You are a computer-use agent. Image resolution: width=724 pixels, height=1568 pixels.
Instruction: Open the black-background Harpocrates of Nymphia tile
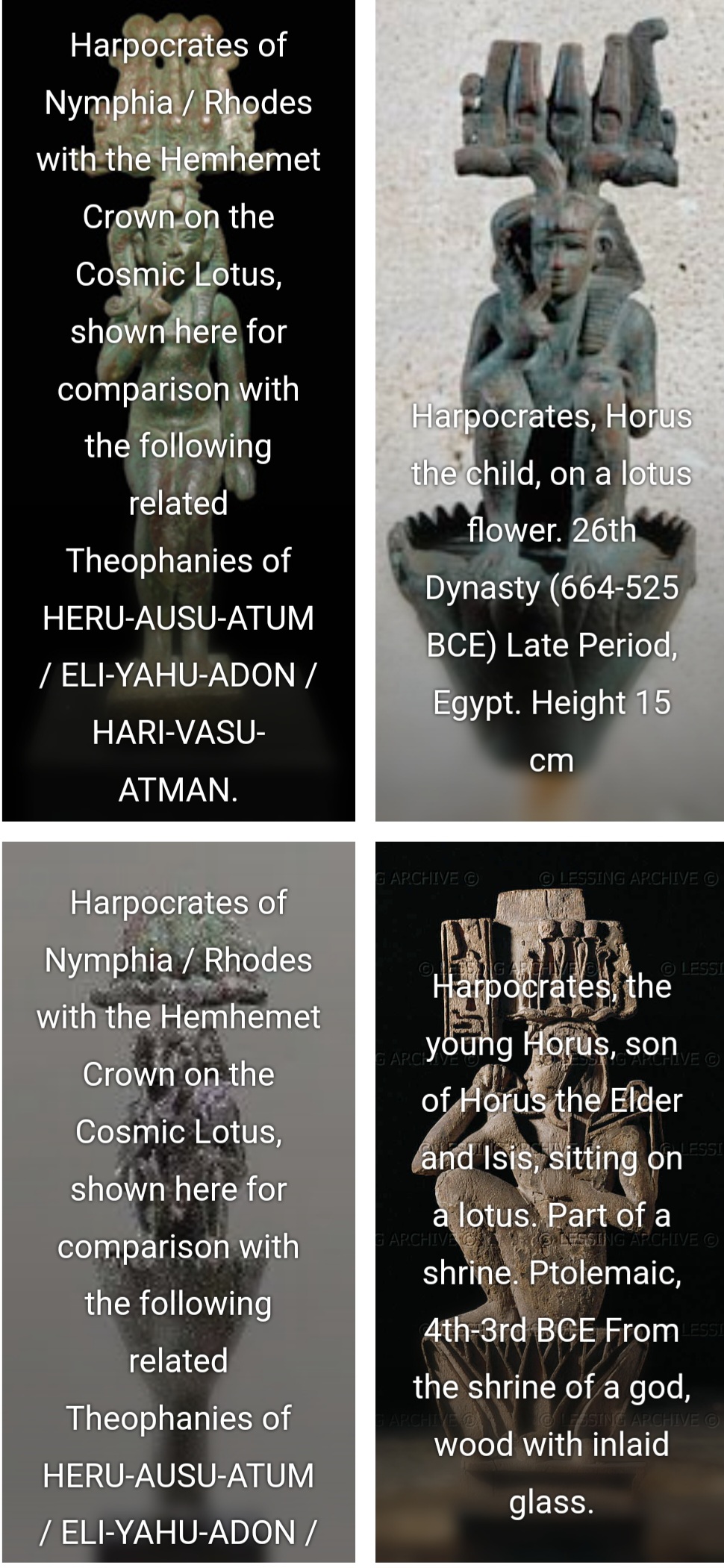coord(178,410)
